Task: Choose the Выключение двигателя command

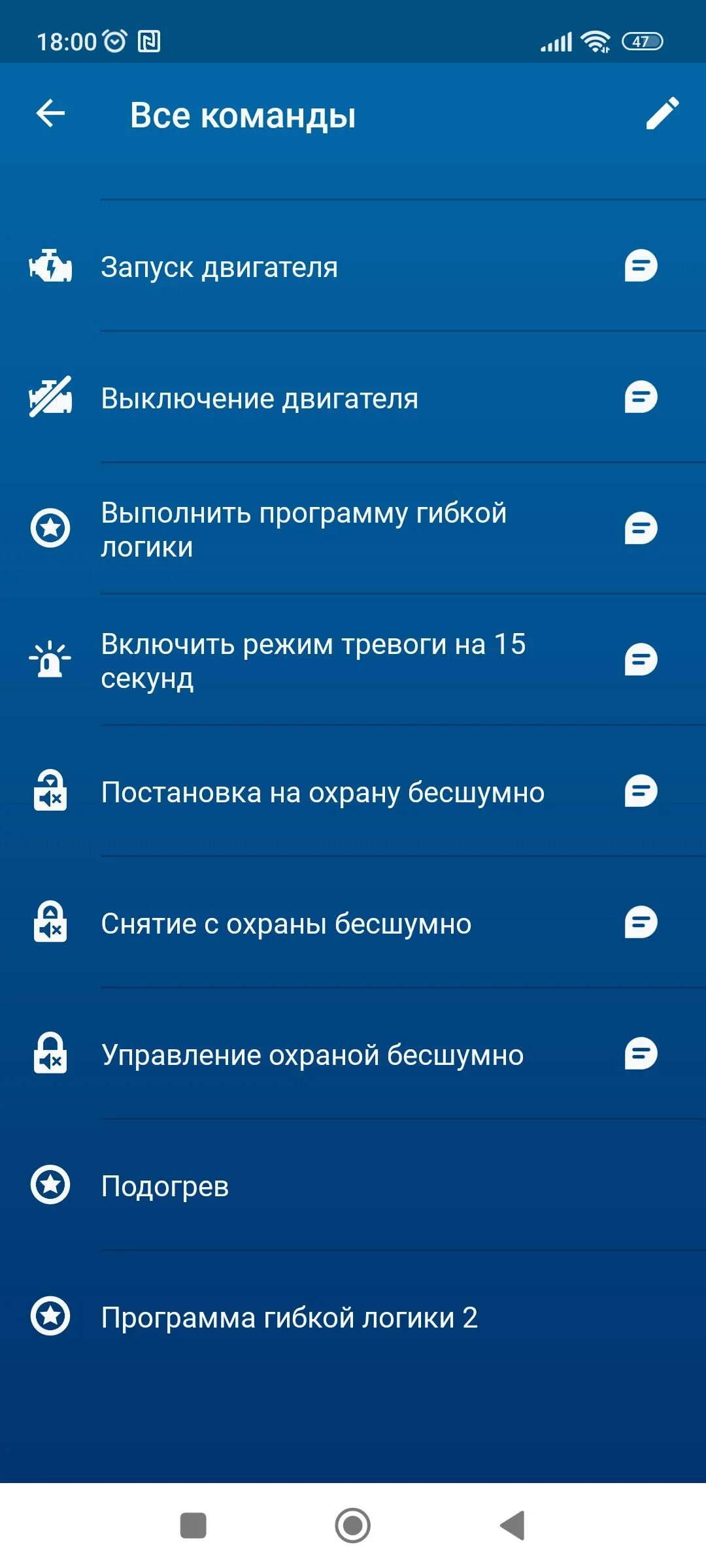Action: point(260,399)
